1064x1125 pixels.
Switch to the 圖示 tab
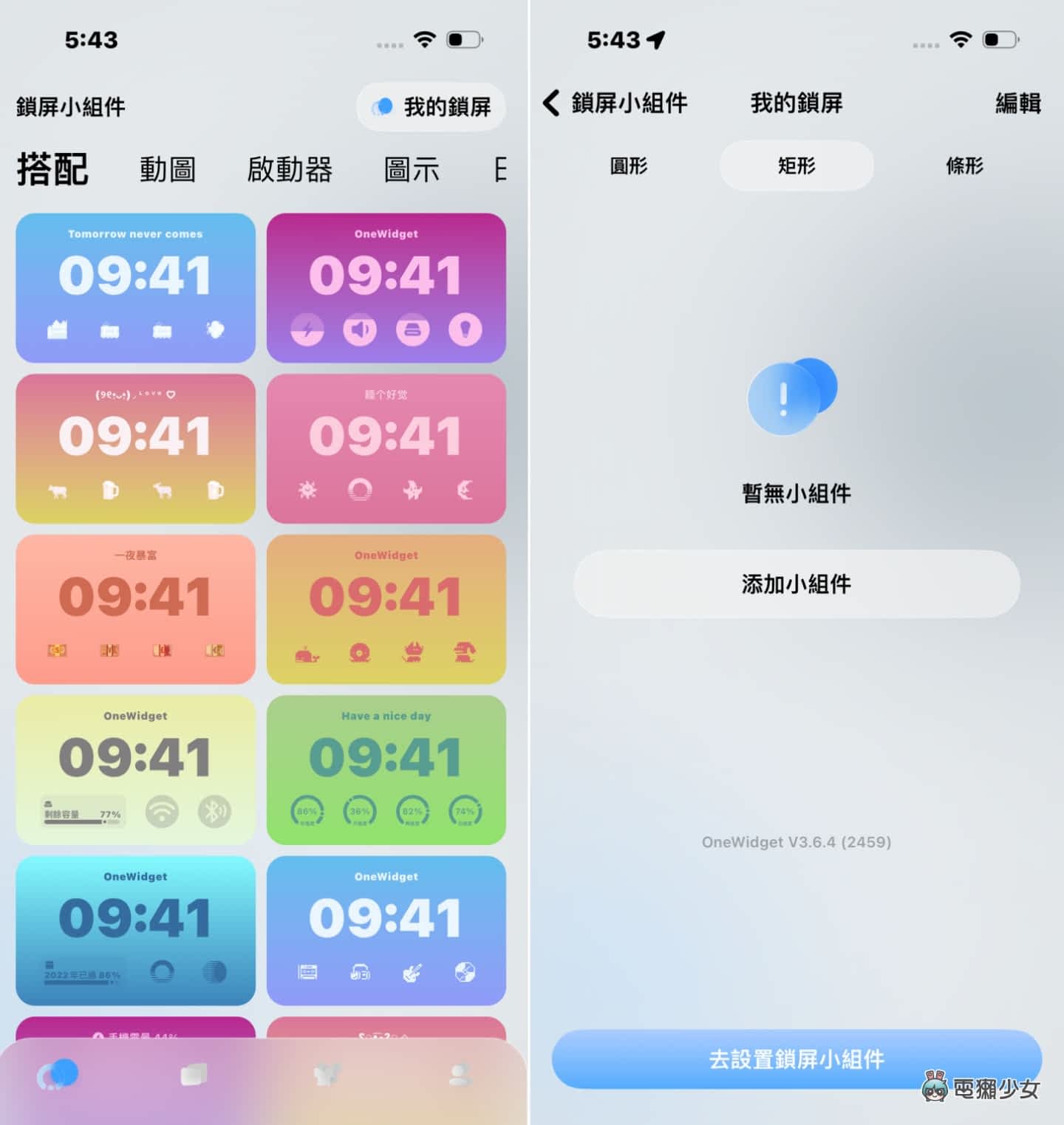tap(412, 170)
